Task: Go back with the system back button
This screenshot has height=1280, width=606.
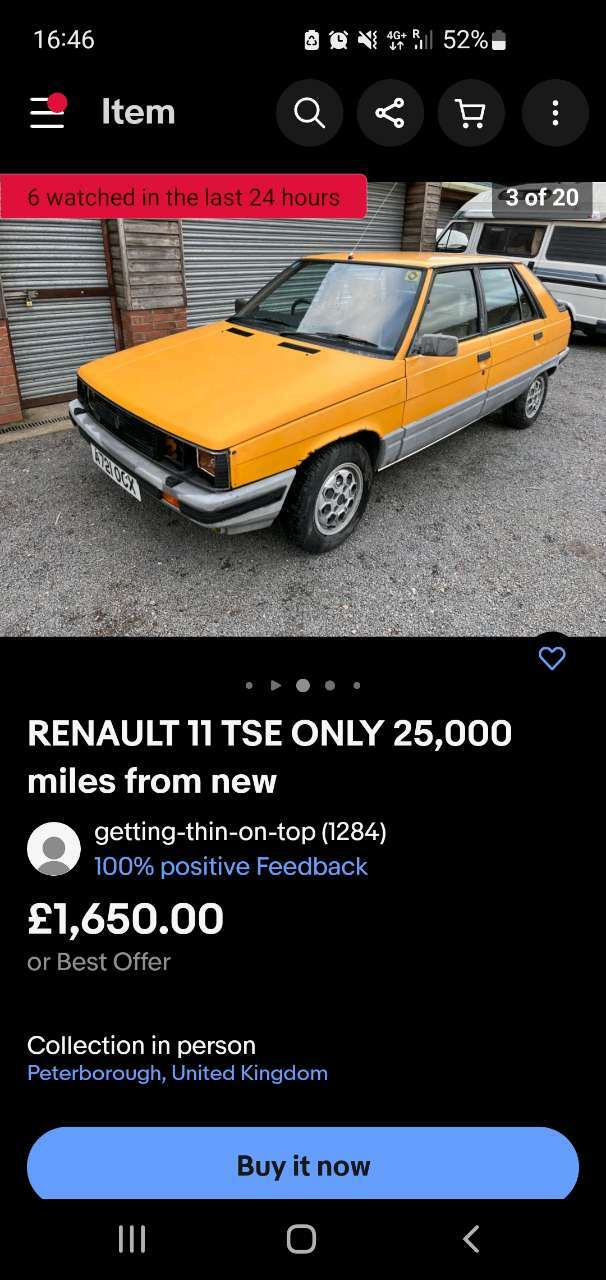Action: tap(471, 1239)
